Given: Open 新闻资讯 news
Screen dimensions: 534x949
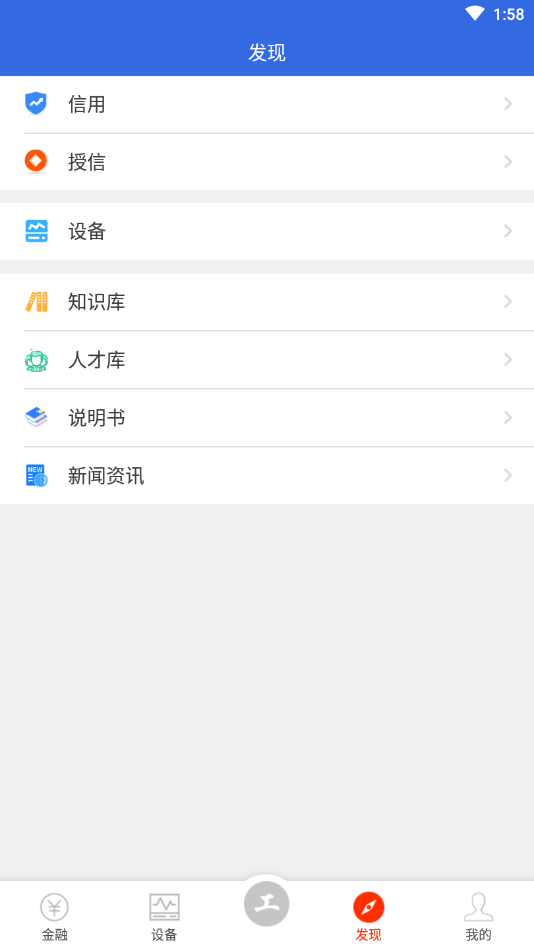Looking at the screenshot, I should click(267, 476).
